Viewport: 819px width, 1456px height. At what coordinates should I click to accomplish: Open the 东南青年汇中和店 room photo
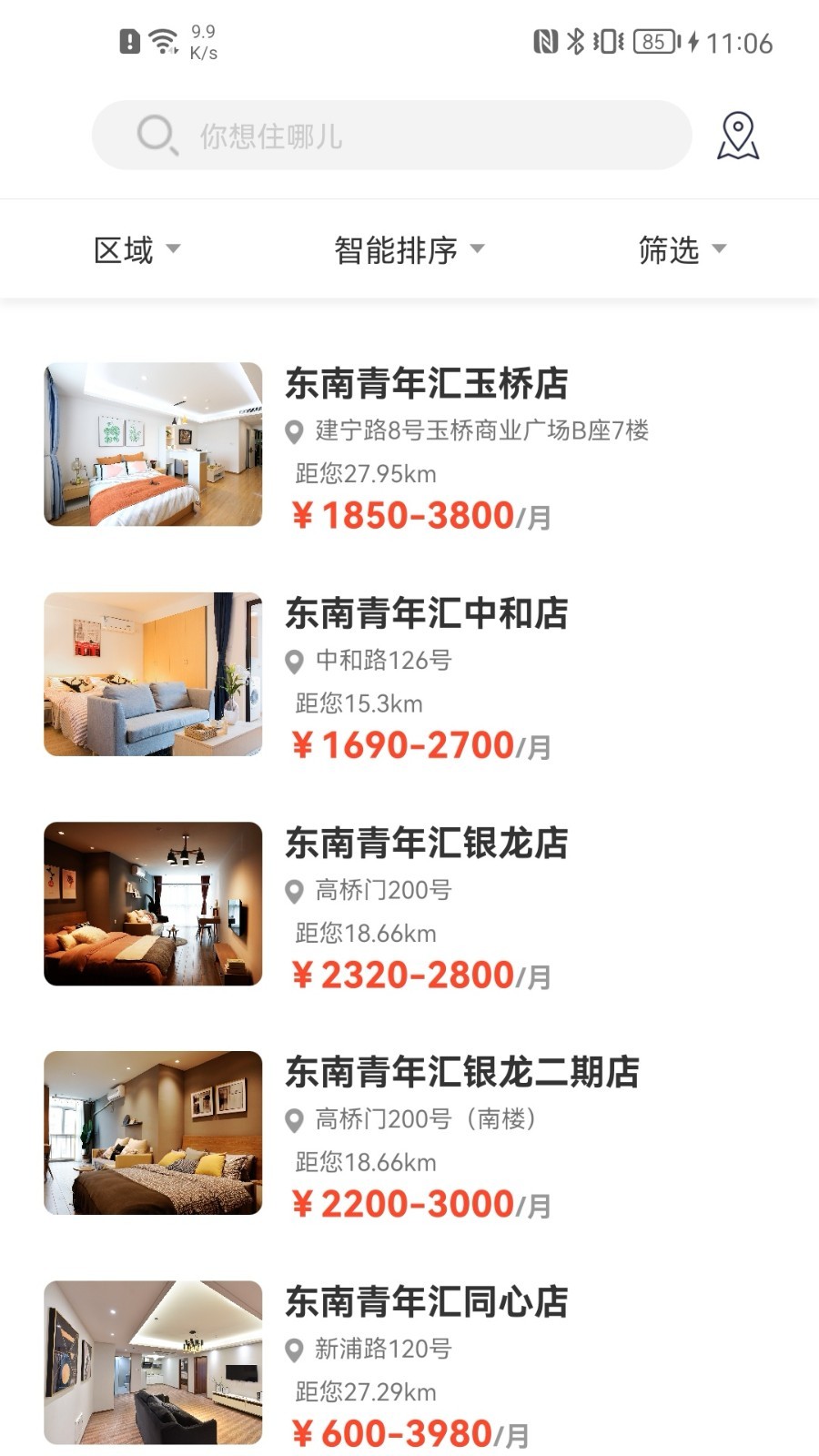coord(153,675)
